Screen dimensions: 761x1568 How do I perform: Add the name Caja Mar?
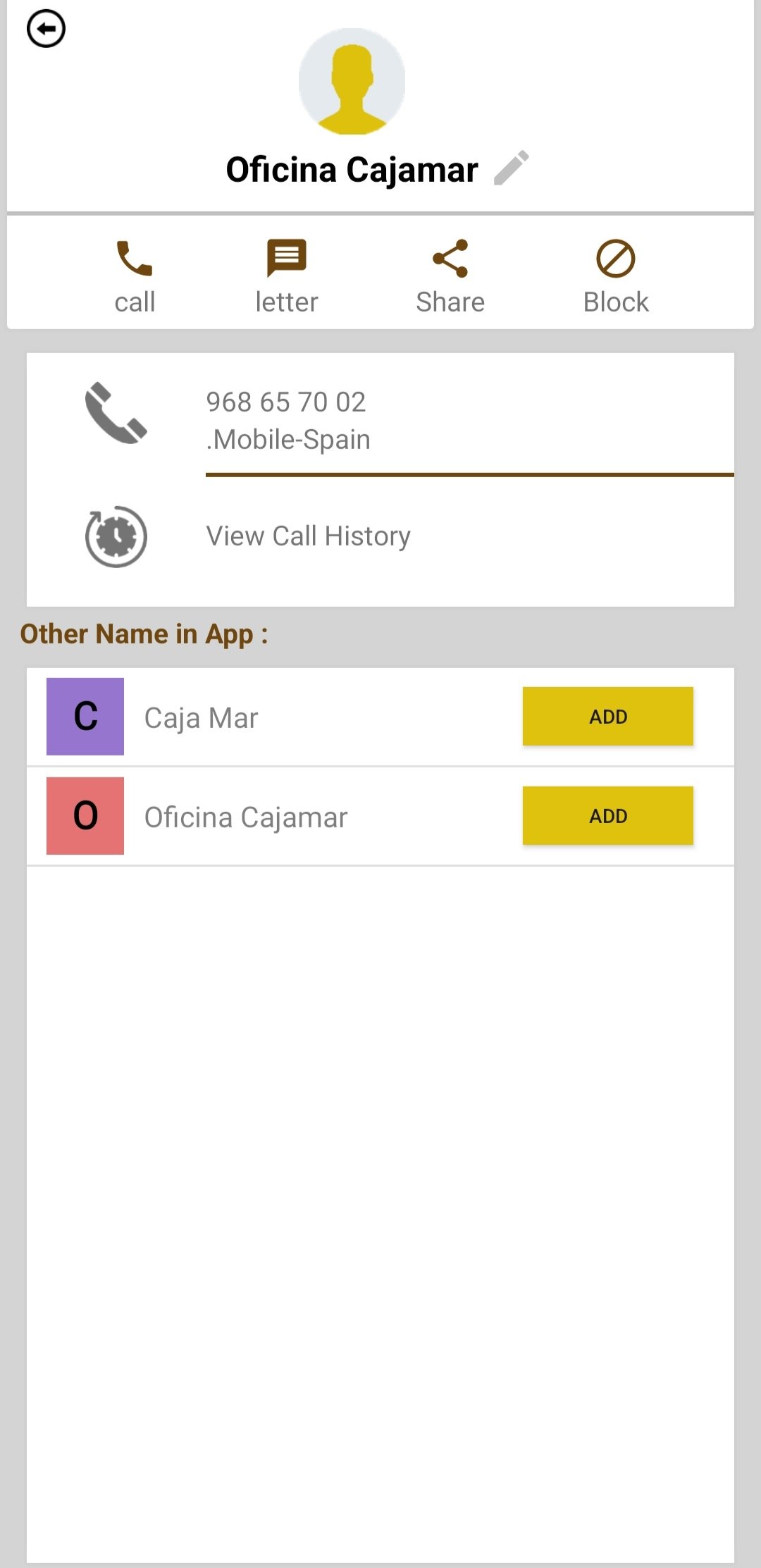click(x=607, y=716)
